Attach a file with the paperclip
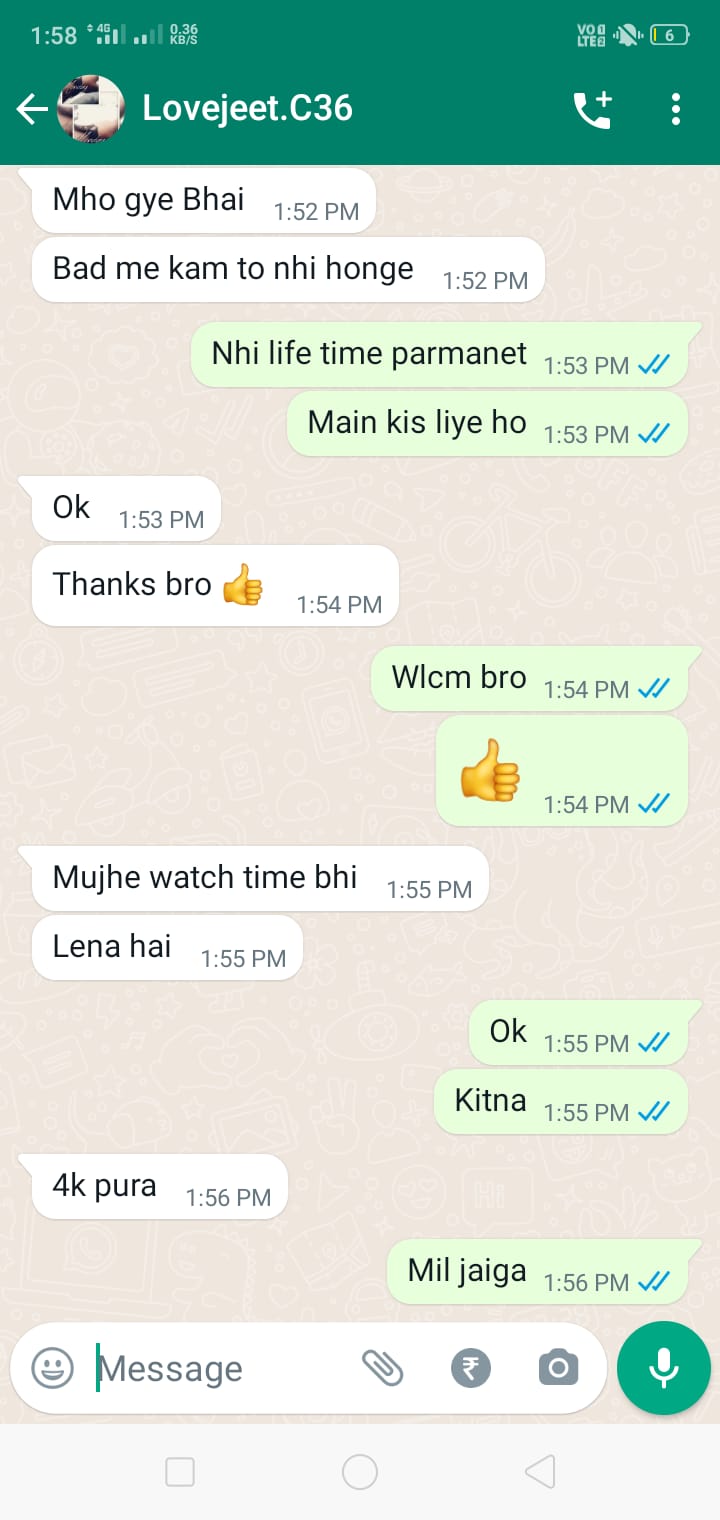This screenshot has height=1520, width=720. click(x=382, y=1367)
